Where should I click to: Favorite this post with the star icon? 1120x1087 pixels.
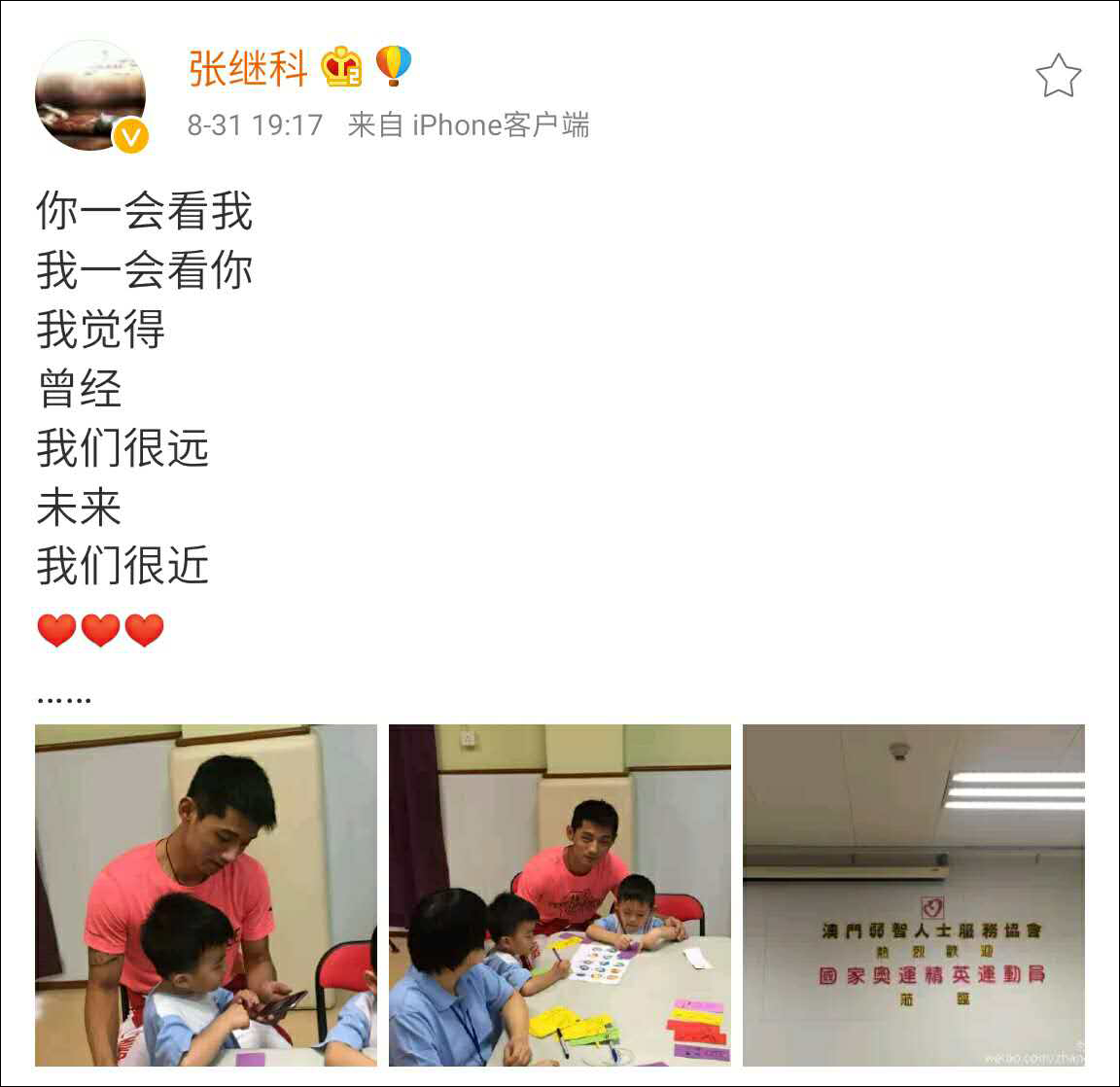point(1058,77)
